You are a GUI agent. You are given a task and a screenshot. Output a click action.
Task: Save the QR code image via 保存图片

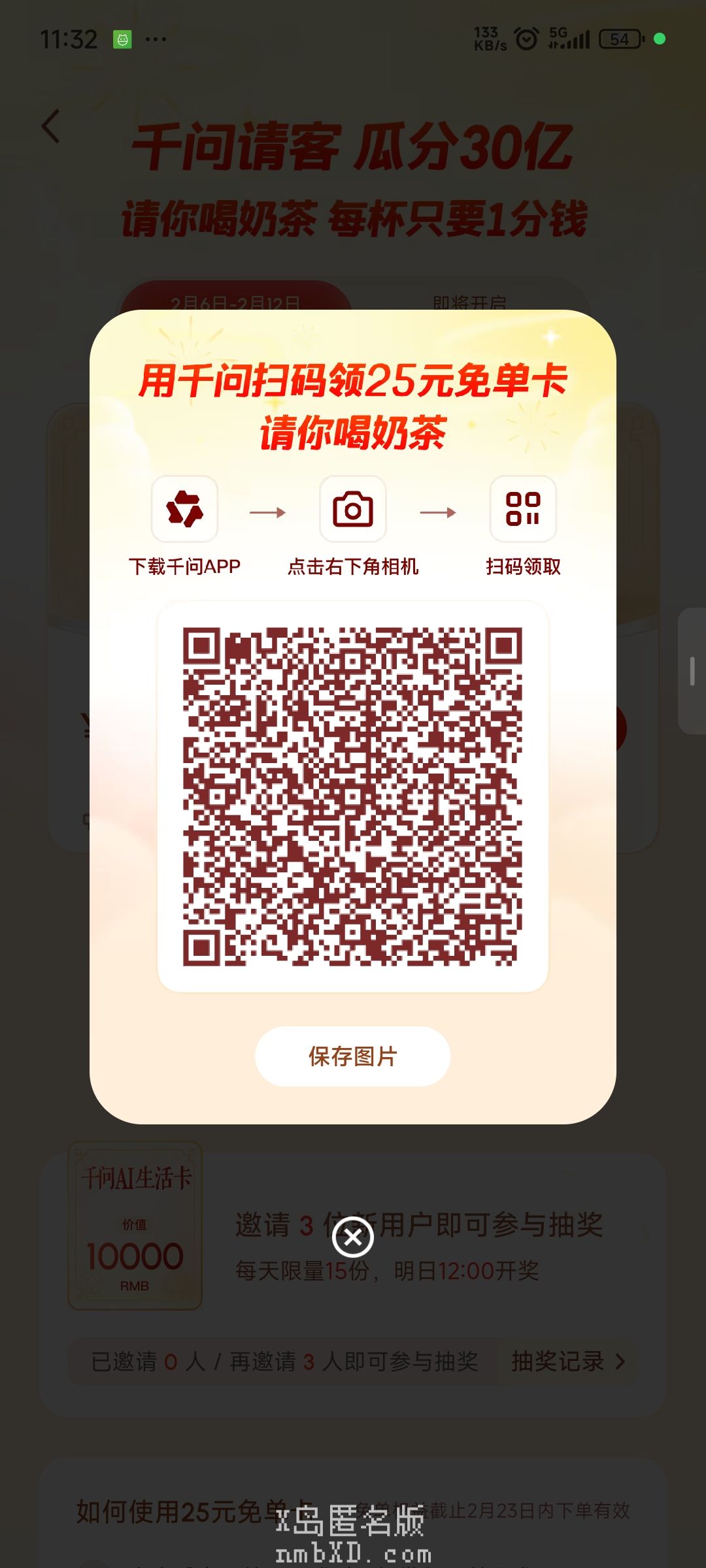pyautogui.click(x=352, y=1056)
